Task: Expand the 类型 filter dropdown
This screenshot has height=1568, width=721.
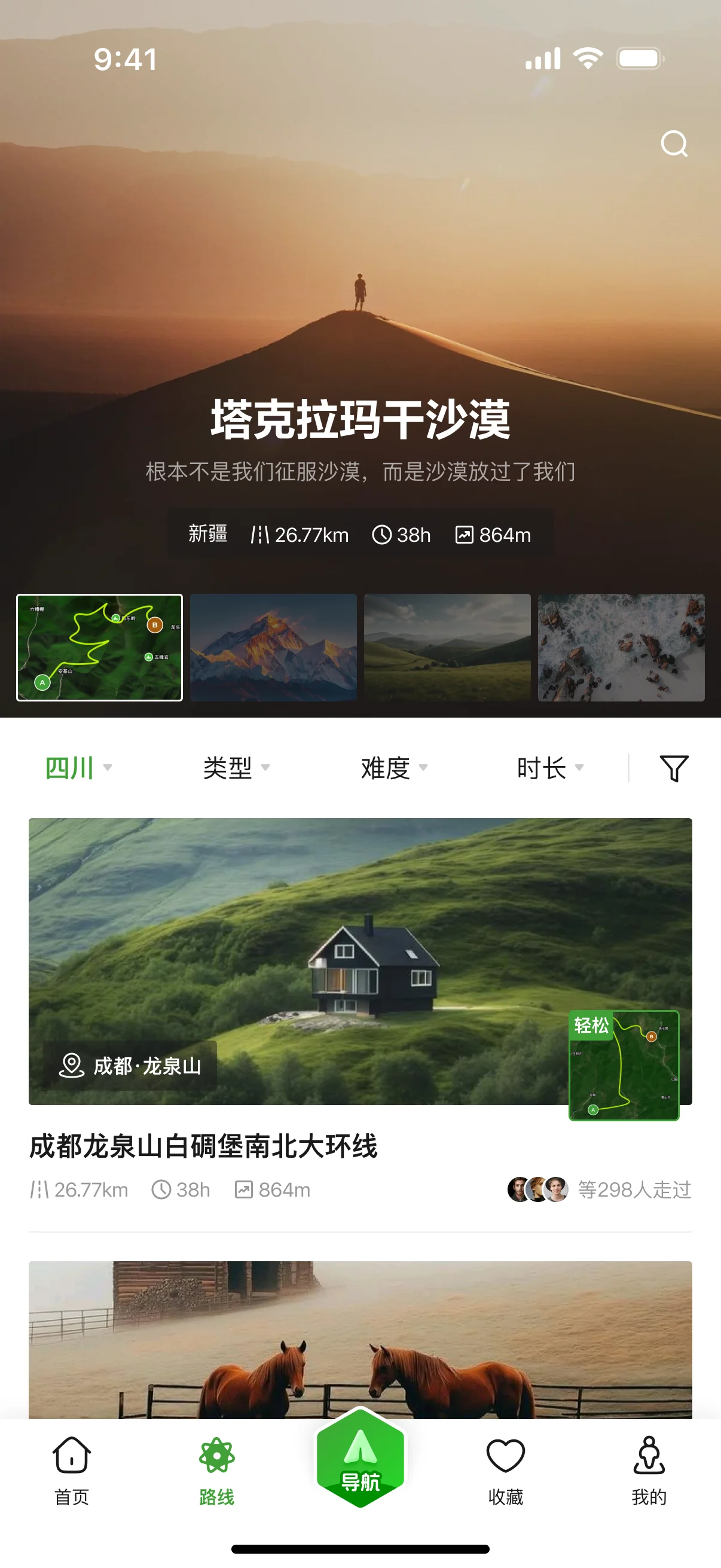Action: point(236,768)
